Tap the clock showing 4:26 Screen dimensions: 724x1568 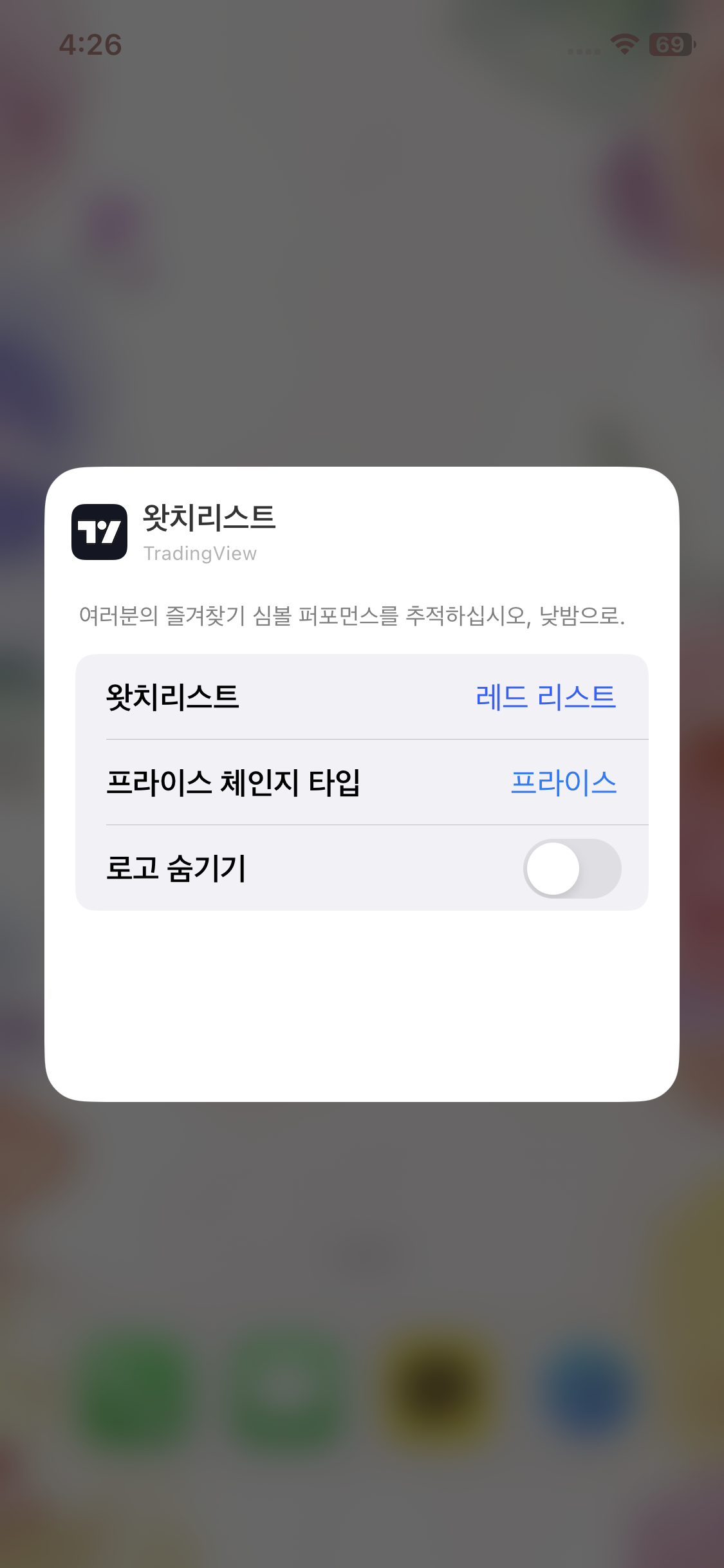coord(92,44)
